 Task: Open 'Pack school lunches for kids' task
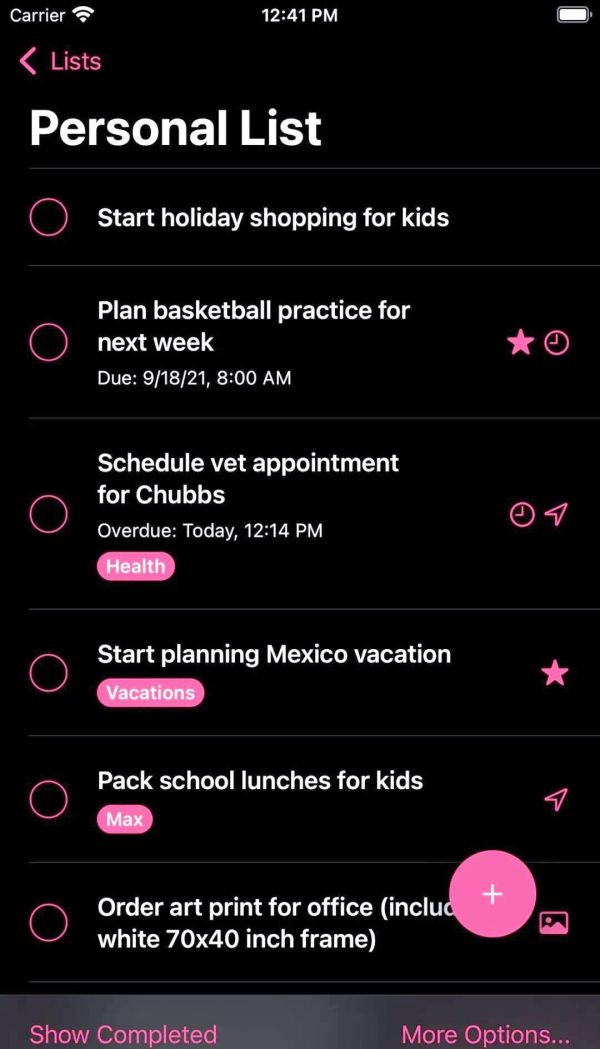coord(260,781)
